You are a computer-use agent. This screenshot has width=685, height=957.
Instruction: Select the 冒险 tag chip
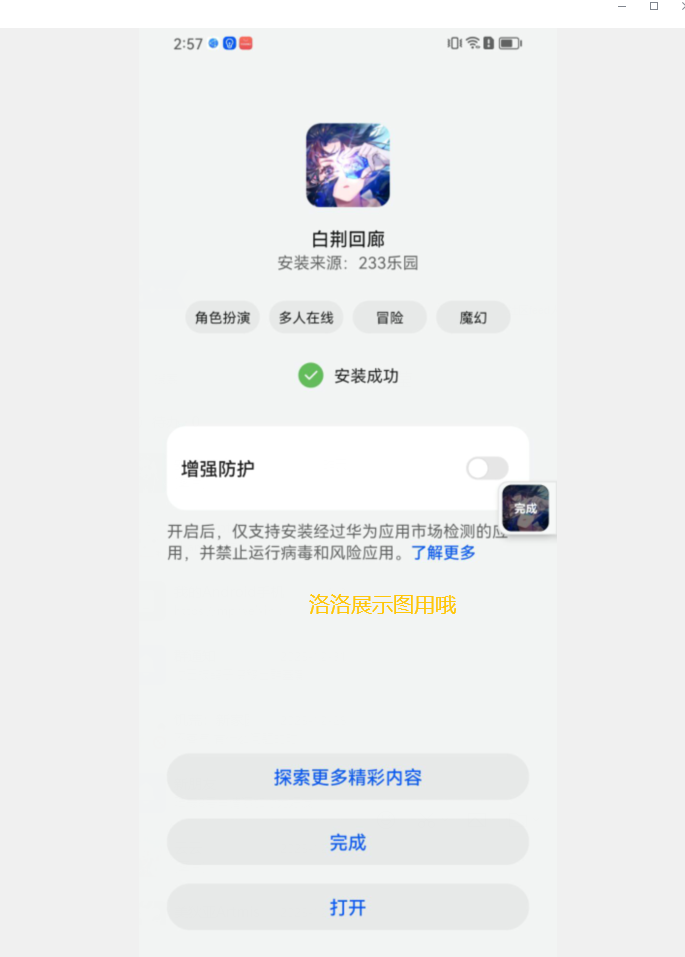pyautogui.click(x=390, y=318)
